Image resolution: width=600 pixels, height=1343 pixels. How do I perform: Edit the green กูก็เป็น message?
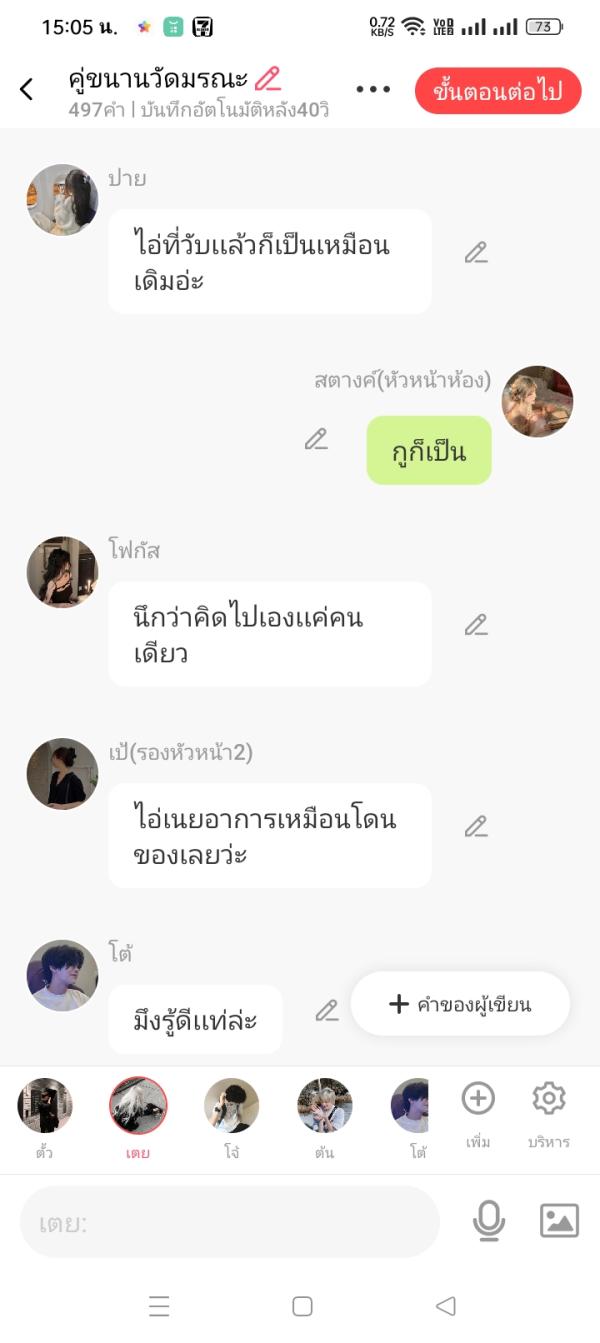316,439
